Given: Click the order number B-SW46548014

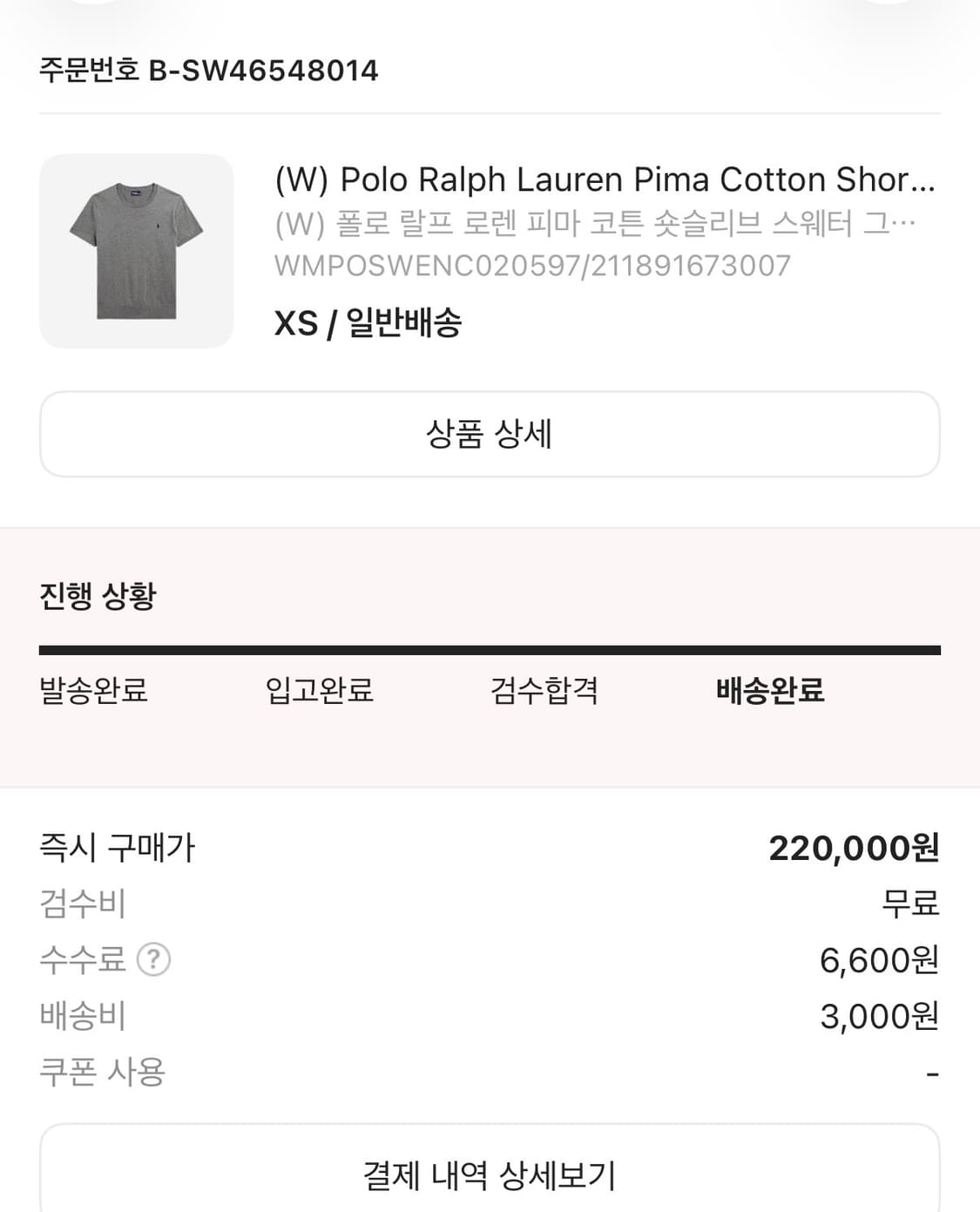Looking at the screenshot, I should 207,70.
